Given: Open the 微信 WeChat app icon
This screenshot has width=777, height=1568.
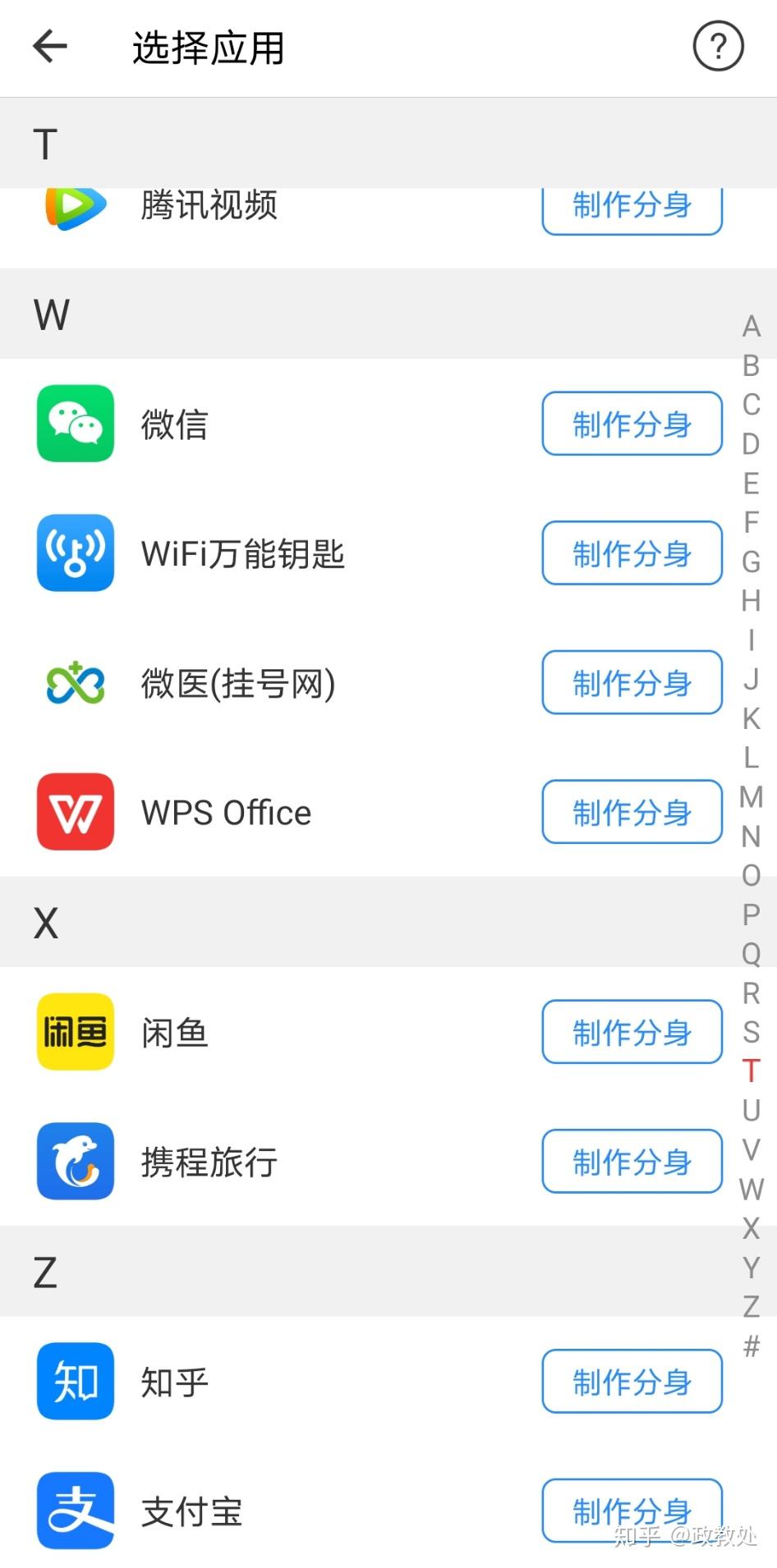Looking at the screenshot, I should [74, 424].
